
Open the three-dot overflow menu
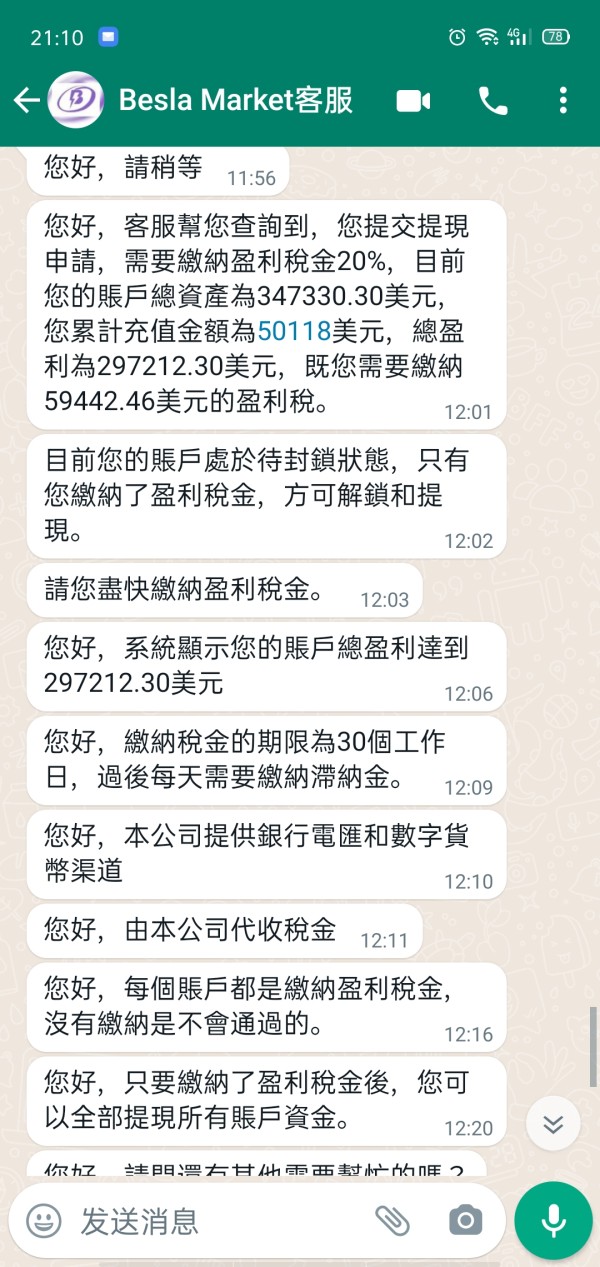[563, 100]
